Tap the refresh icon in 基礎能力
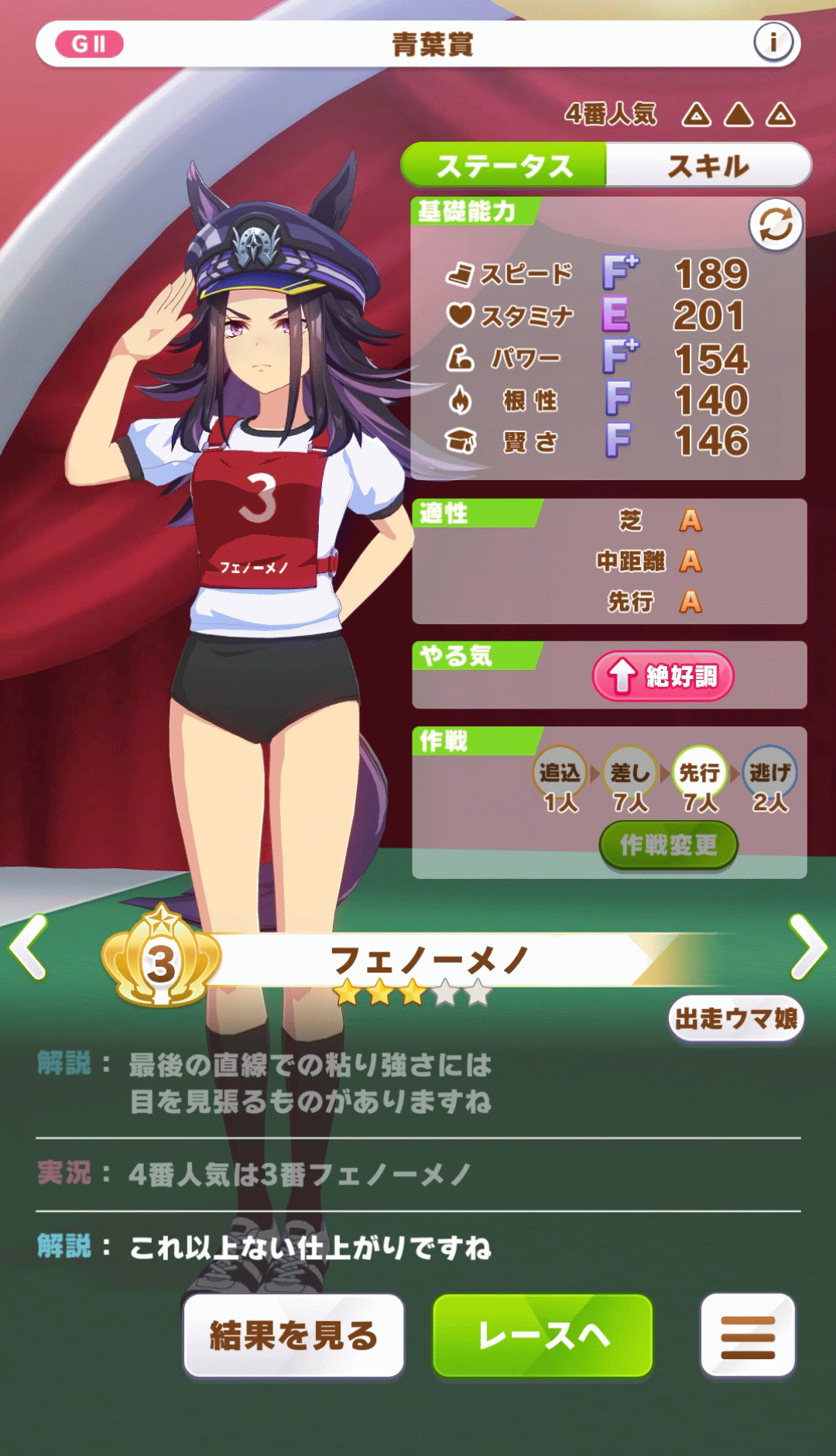The image size is (836, 1456). point(775,225)
